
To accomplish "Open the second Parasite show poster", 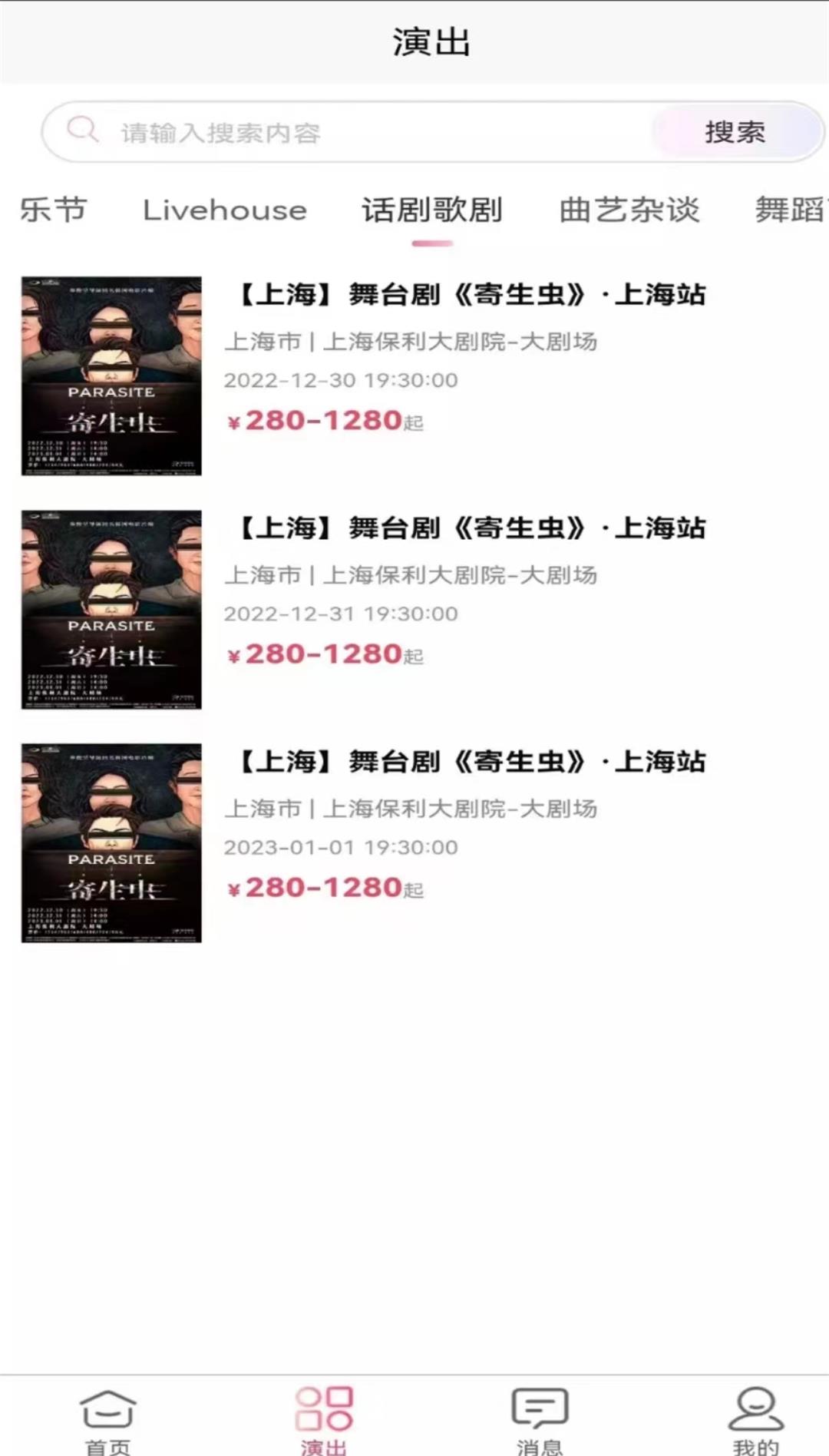I will [x=110, y=610].
